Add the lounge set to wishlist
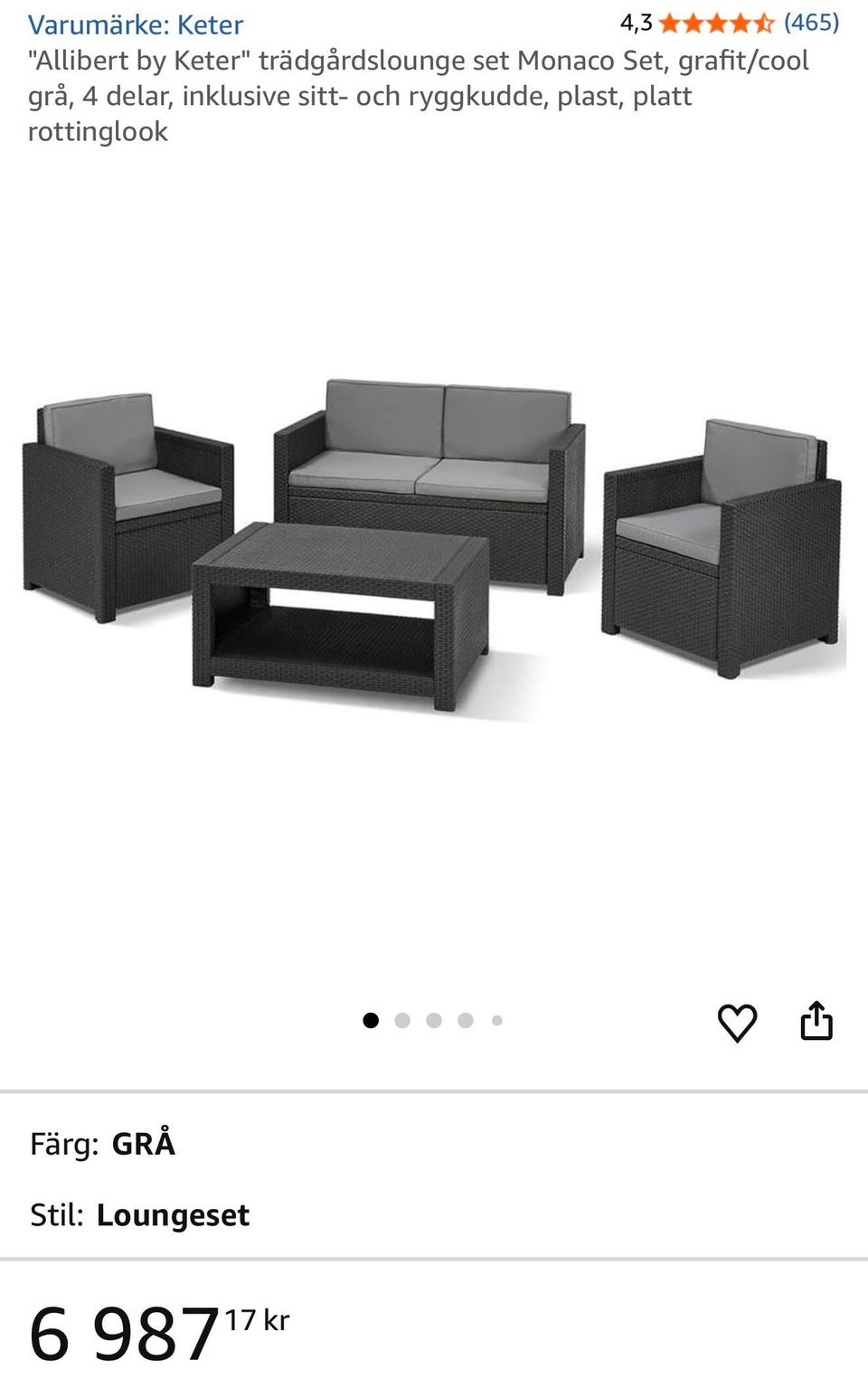868x1388 pixels. pyautogui.click(x=737, y=1023)
